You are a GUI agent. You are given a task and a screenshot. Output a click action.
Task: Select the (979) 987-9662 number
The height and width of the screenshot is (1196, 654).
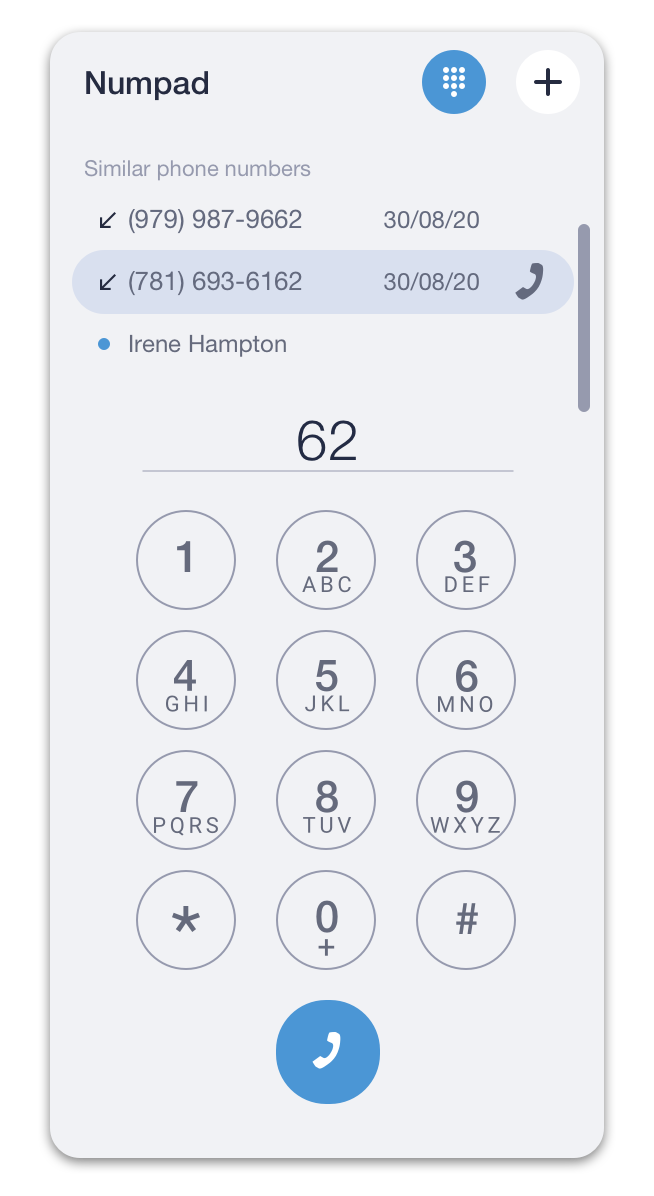[323, 220]
